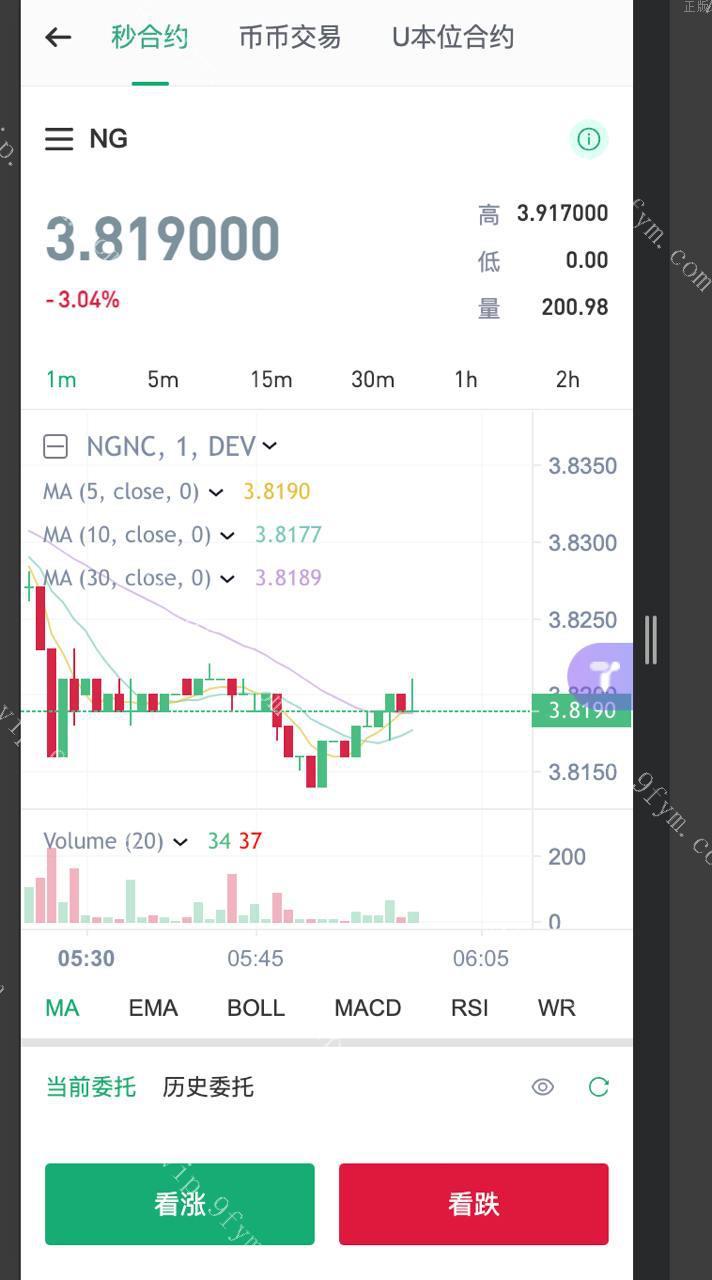
Task: Switch to the EMA indicator
Action: 153,1008
